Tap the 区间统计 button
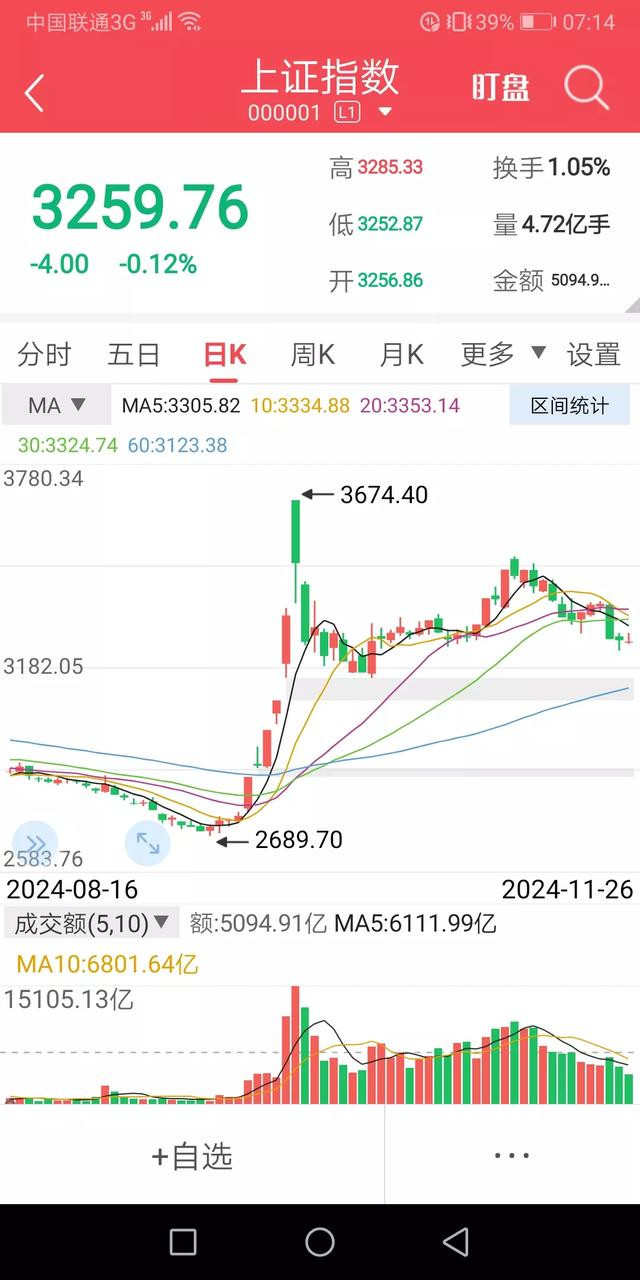Viewport: 640px width, 1280px height. [570, 405]
